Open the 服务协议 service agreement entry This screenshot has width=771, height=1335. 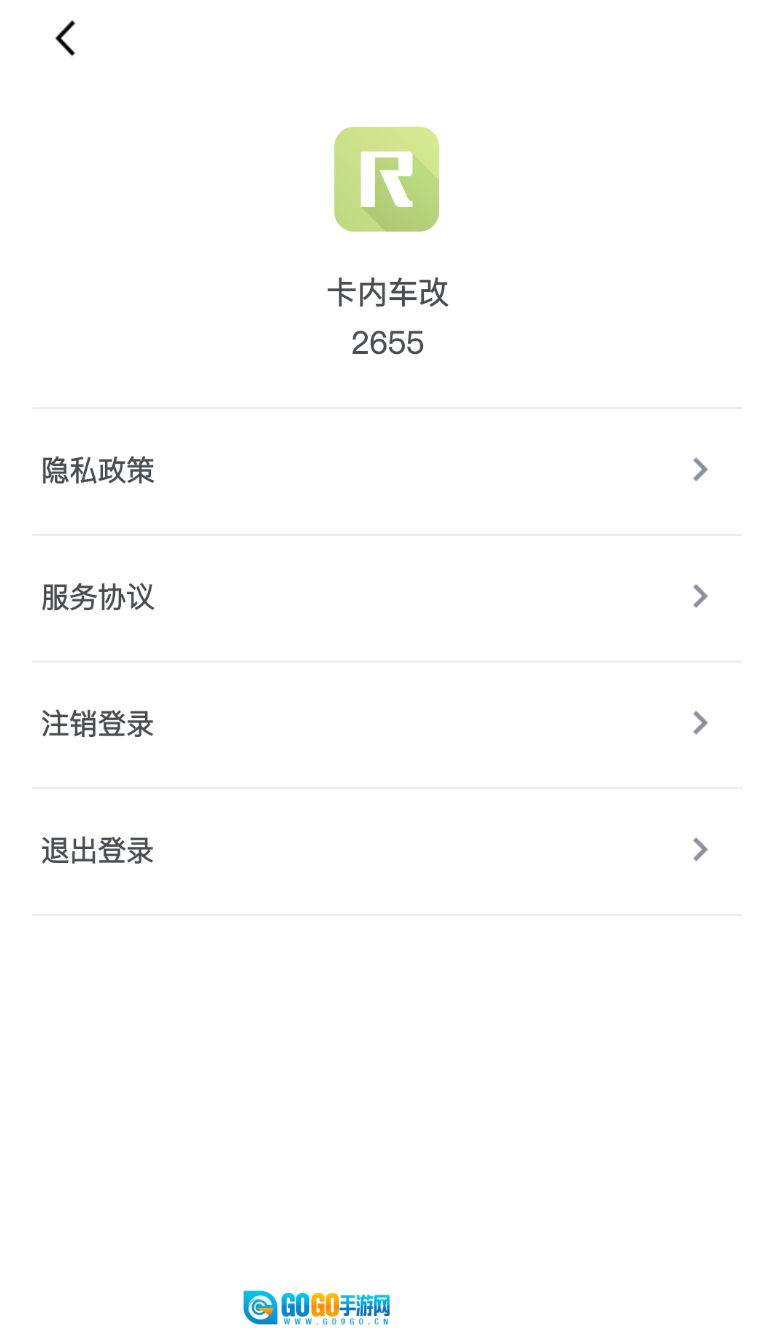[x=97, y=597]
